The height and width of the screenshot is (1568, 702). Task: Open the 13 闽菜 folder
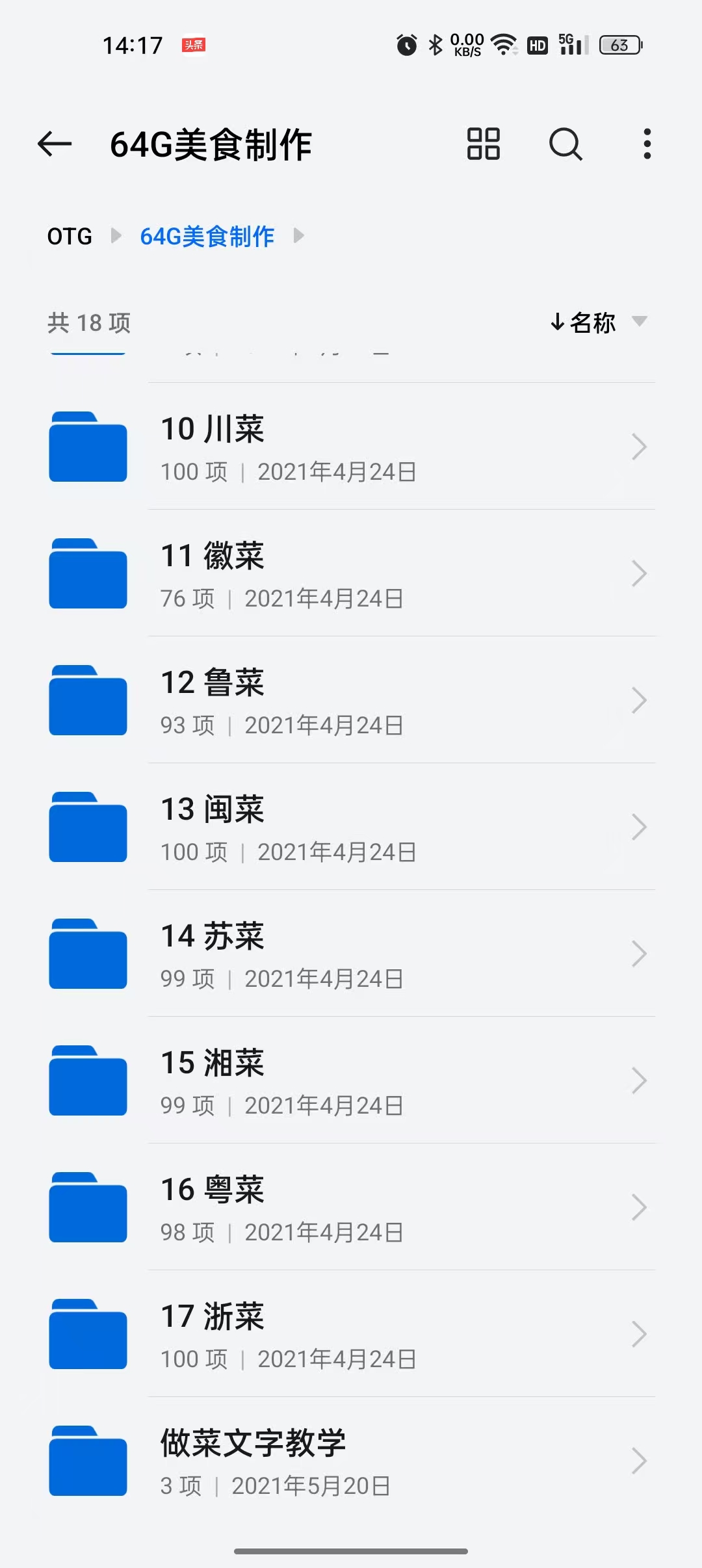tap(351, 828)
